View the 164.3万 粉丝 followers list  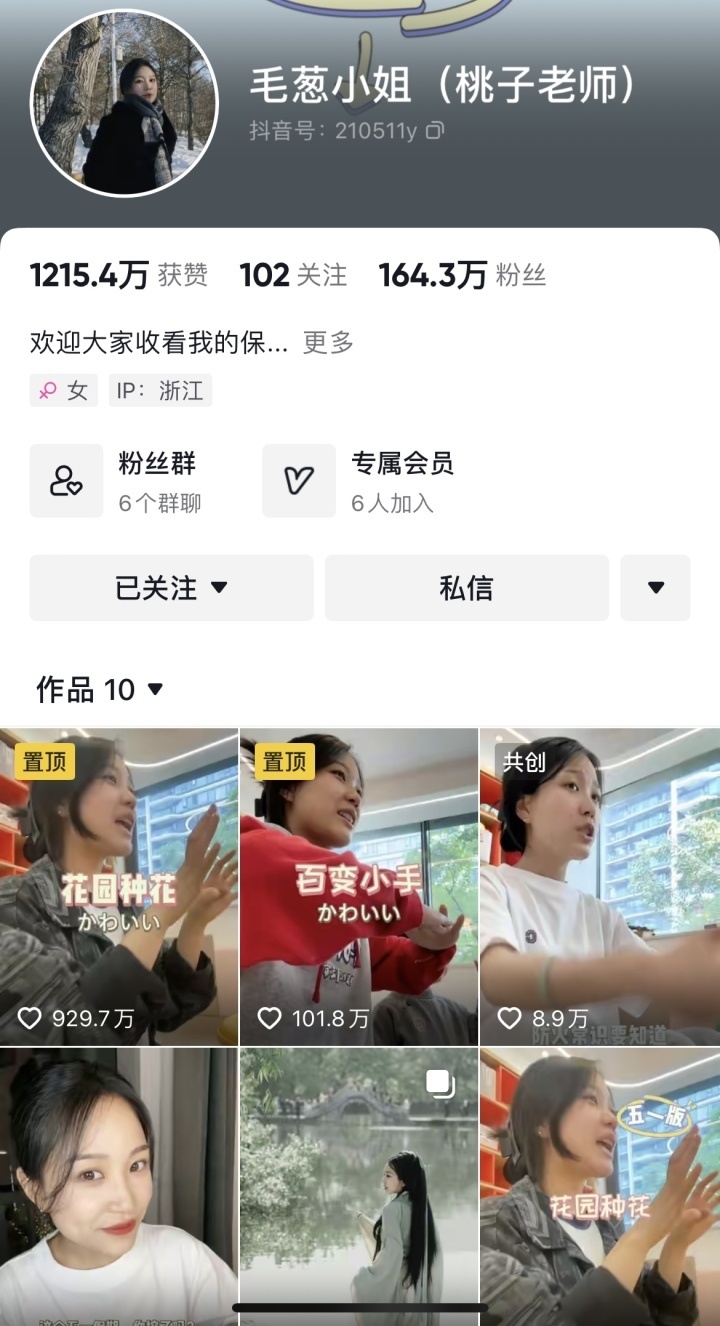tap(462, 275)
